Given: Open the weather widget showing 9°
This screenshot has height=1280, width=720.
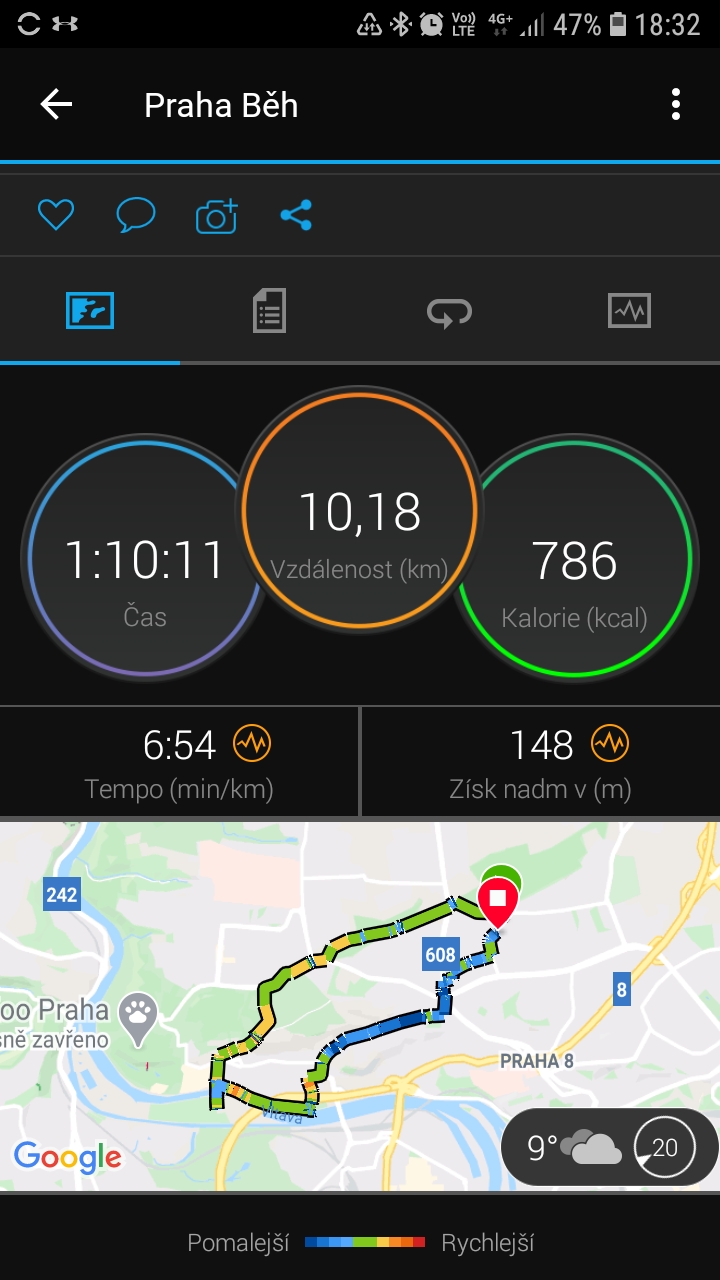Looking at the screenshot, I should pyautogui.click(x=610, y=1147).
